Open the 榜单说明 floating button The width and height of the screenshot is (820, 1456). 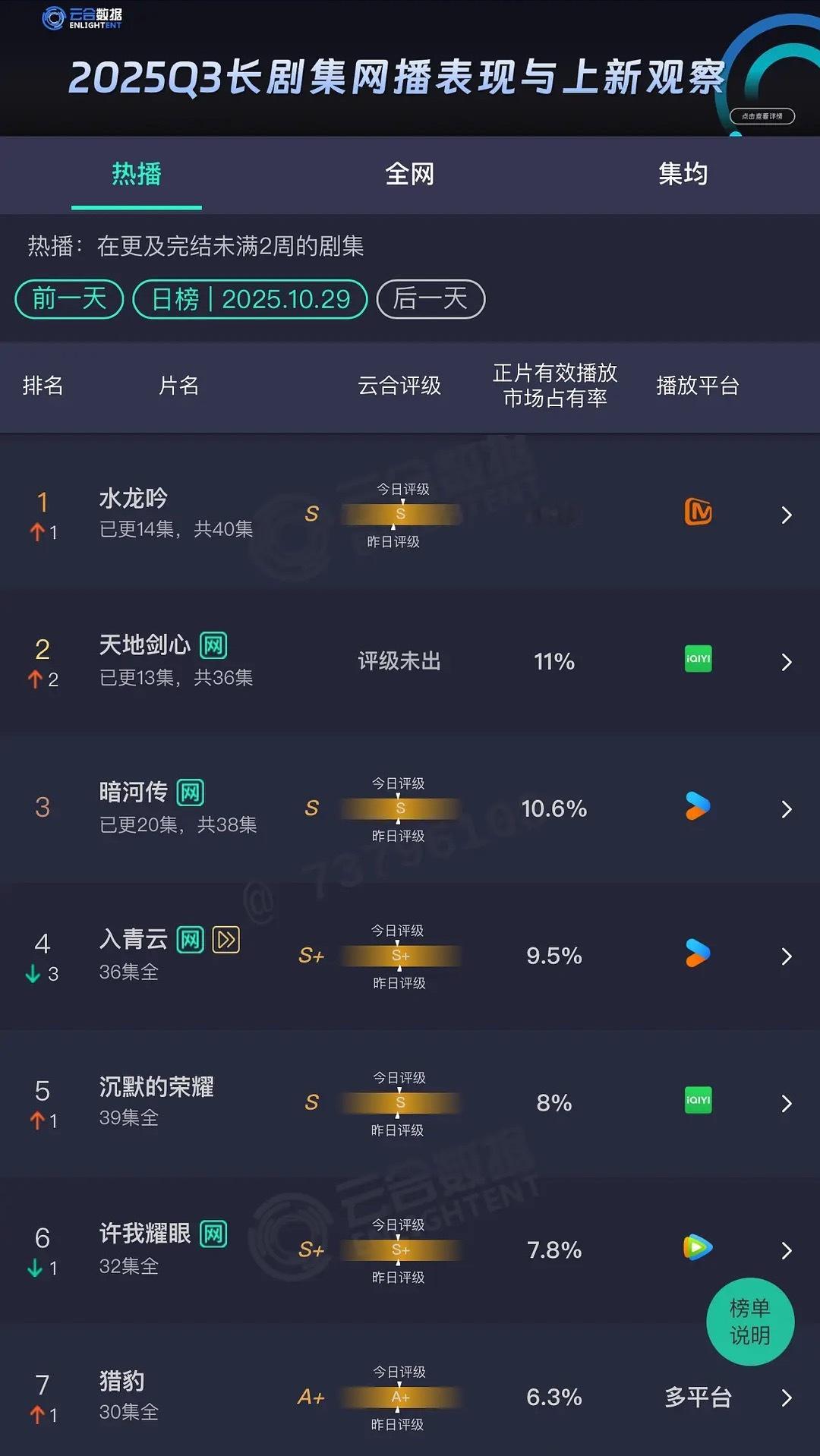(750, 1321)
